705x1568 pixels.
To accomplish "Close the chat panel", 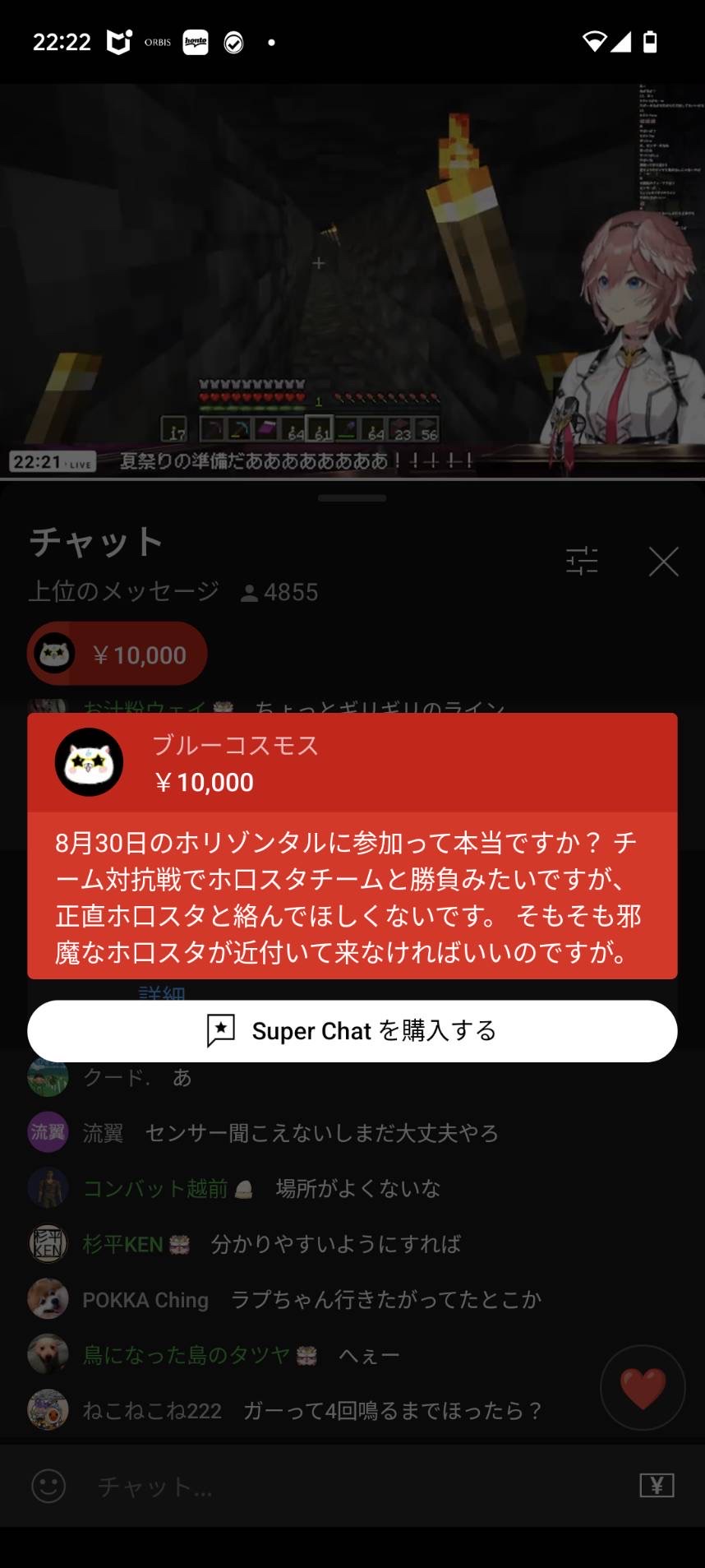I will tap(663, 562).
